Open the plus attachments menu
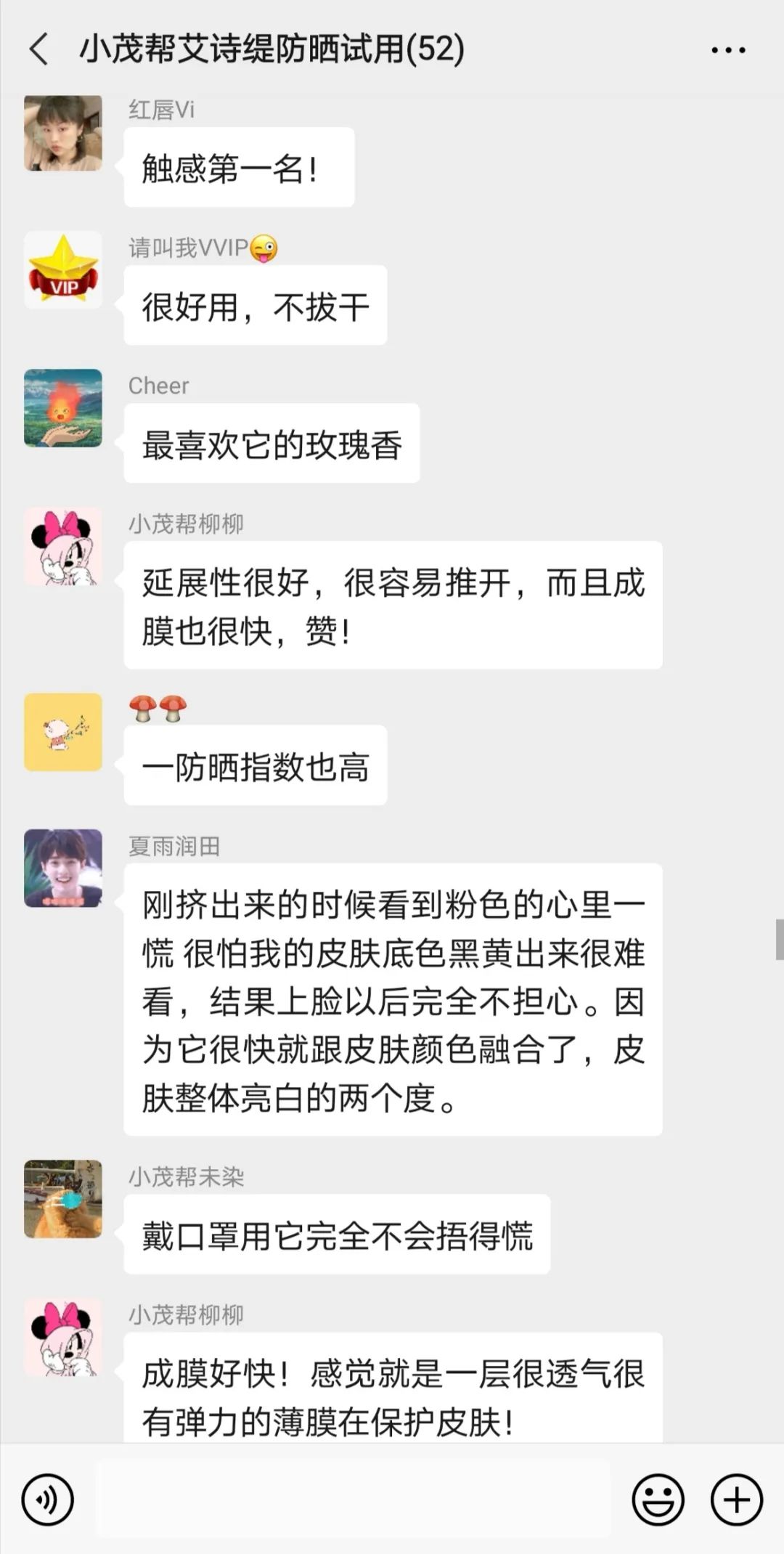 [736, 1500]
